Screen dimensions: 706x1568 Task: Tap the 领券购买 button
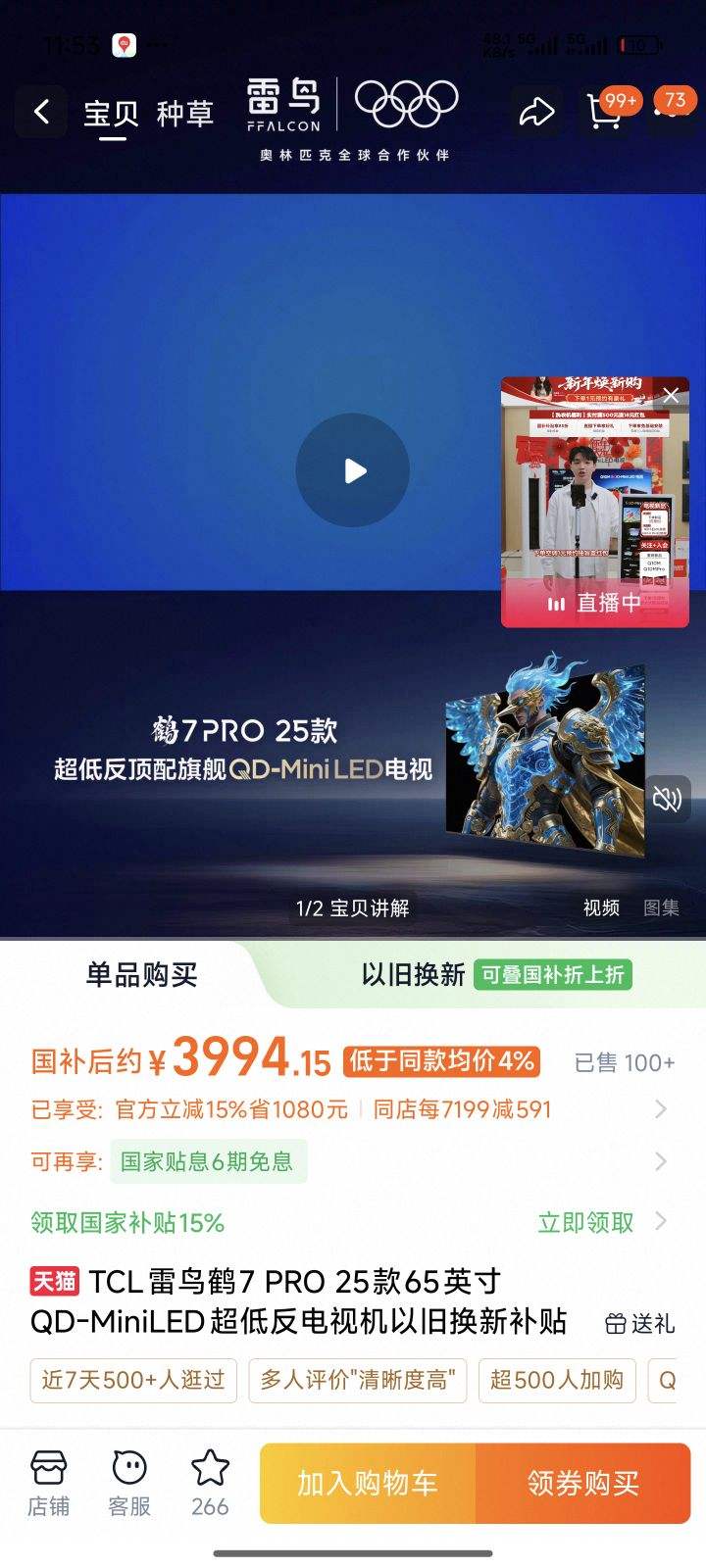point(580,1483)
